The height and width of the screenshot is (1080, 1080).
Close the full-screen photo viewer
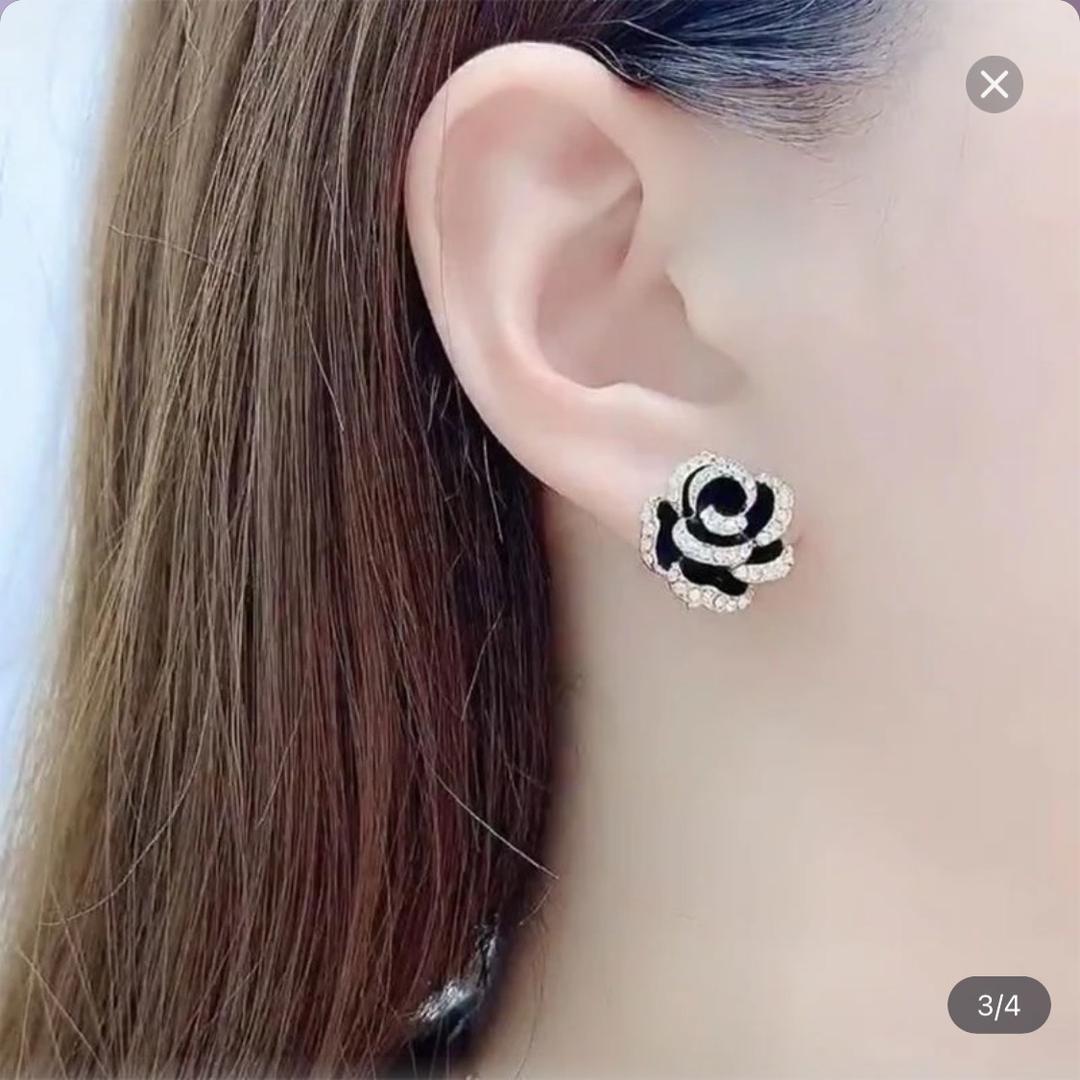[994, 85]
